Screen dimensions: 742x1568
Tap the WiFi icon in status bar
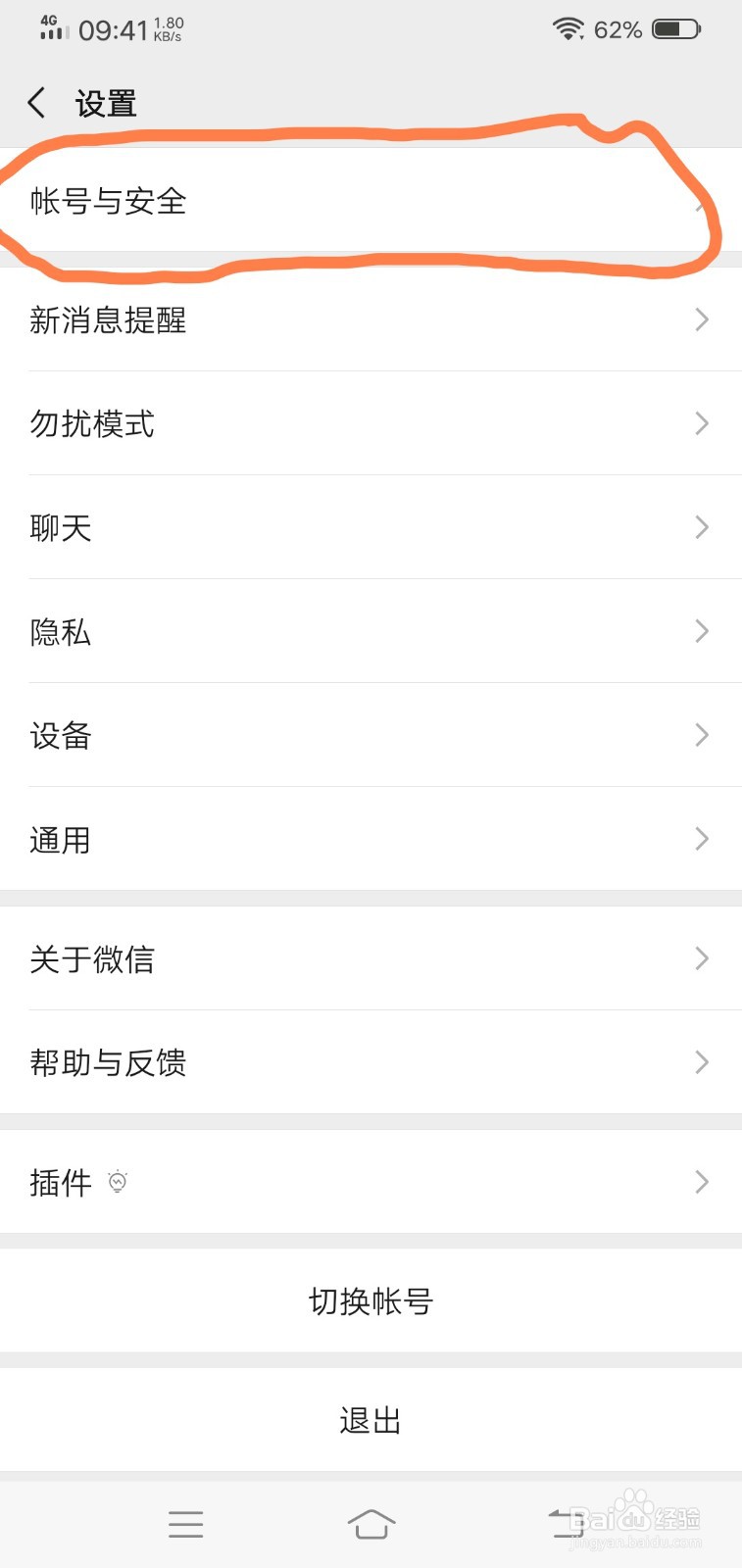tap(567, 27)
